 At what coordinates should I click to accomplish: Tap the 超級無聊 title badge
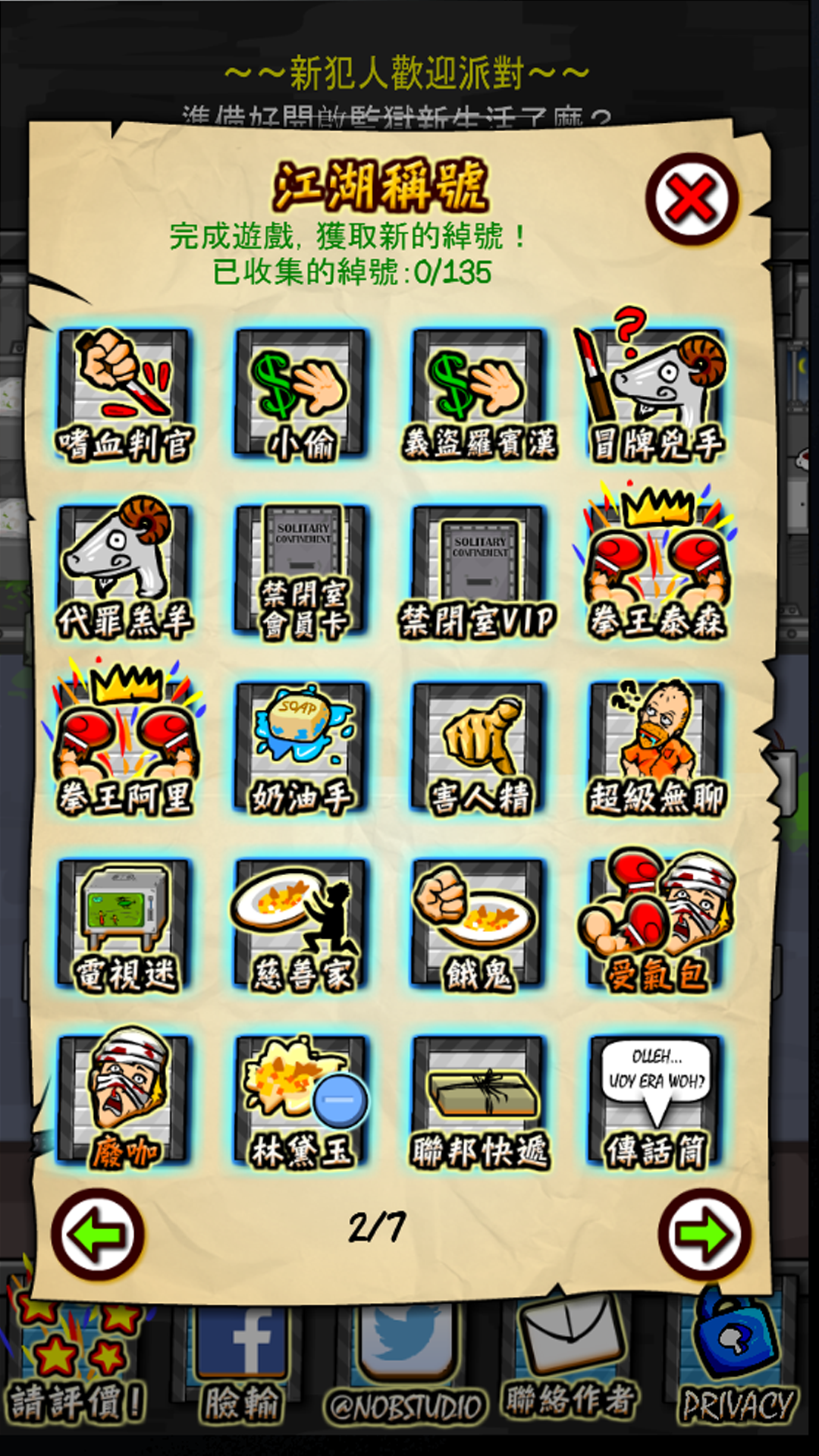pyautogui.click(x=655, y=747)
